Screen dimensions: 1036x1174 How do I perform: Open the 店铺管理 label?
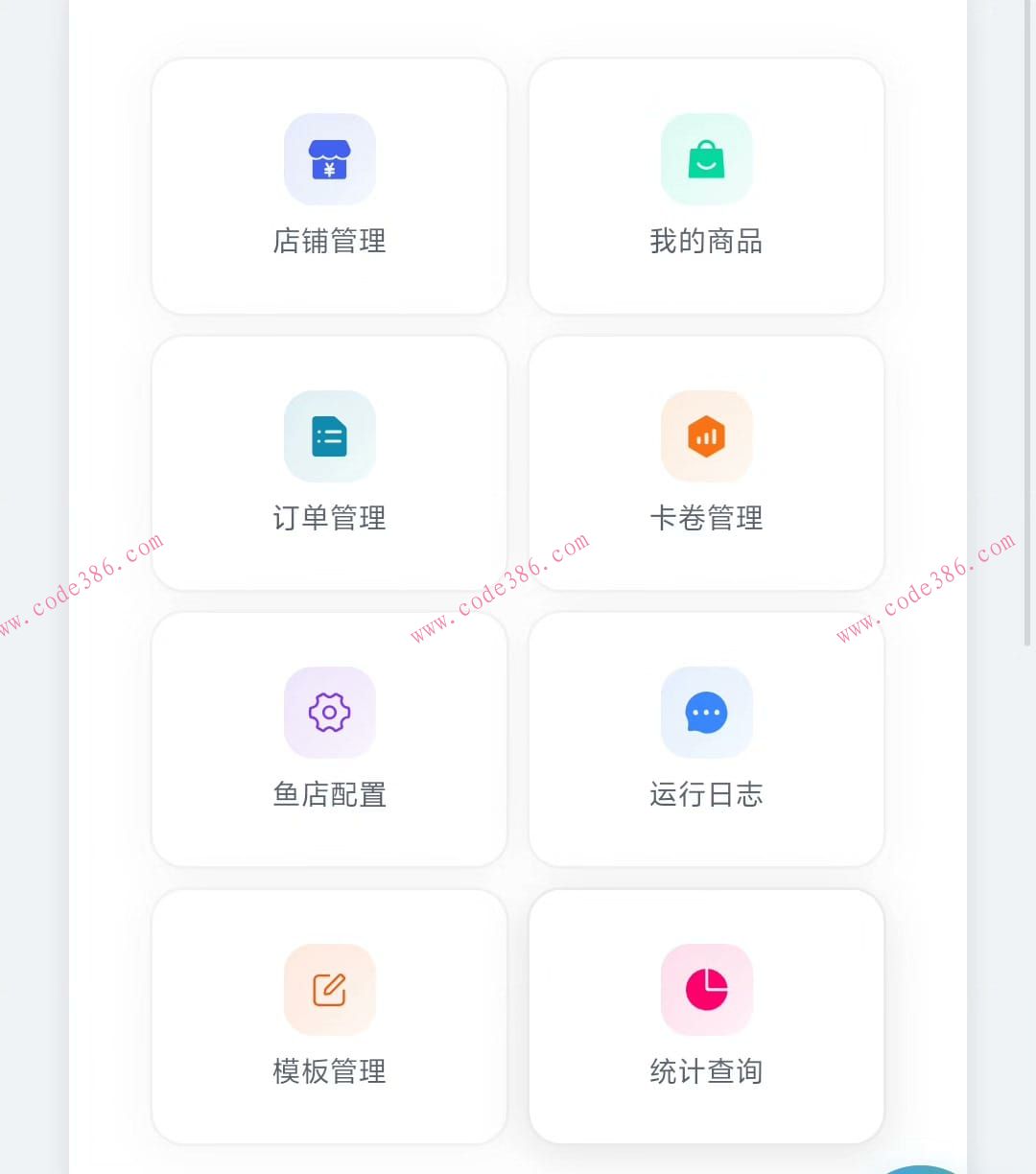pyautogui.click(x=329, y=242)
